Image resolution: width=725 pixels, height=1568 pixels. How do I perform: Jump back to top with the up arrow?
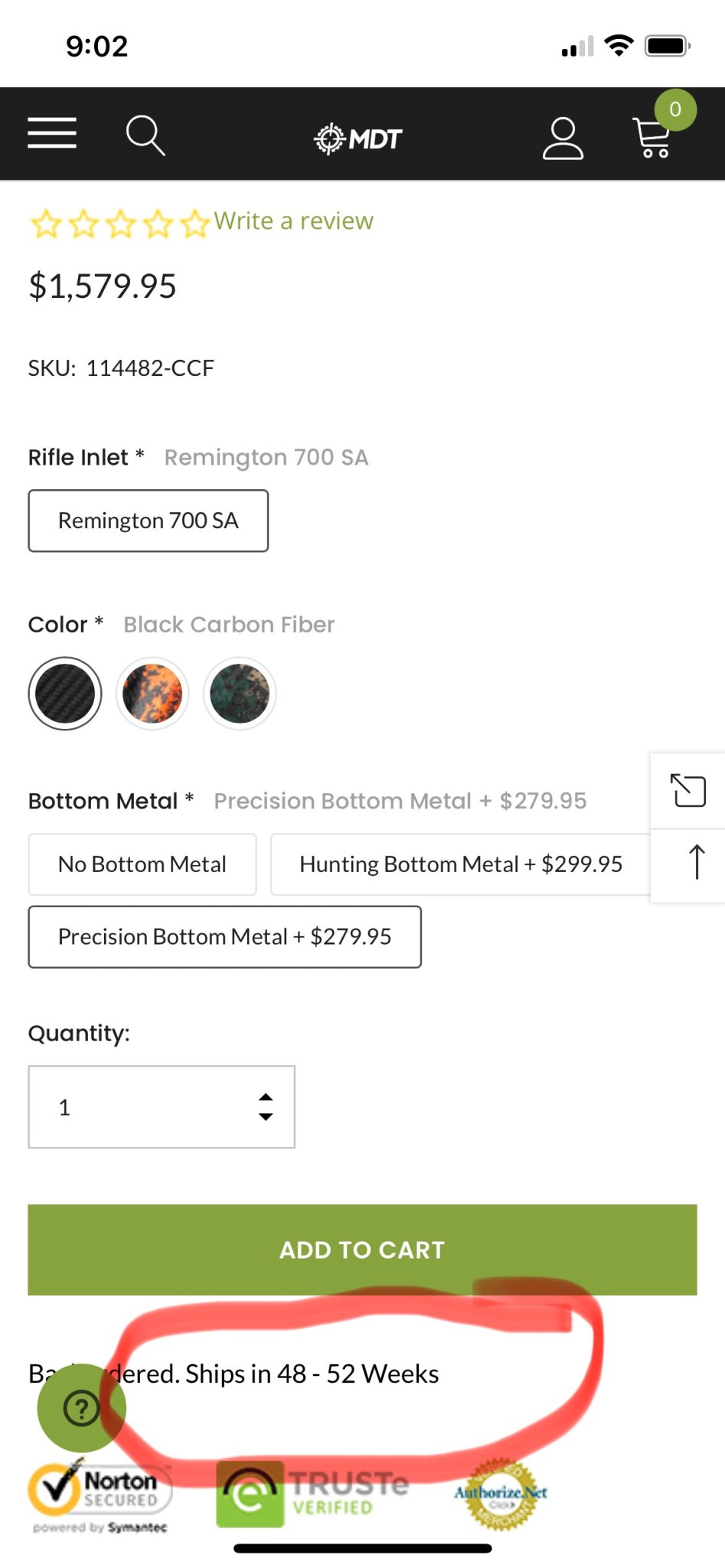[x=696, y=863]
